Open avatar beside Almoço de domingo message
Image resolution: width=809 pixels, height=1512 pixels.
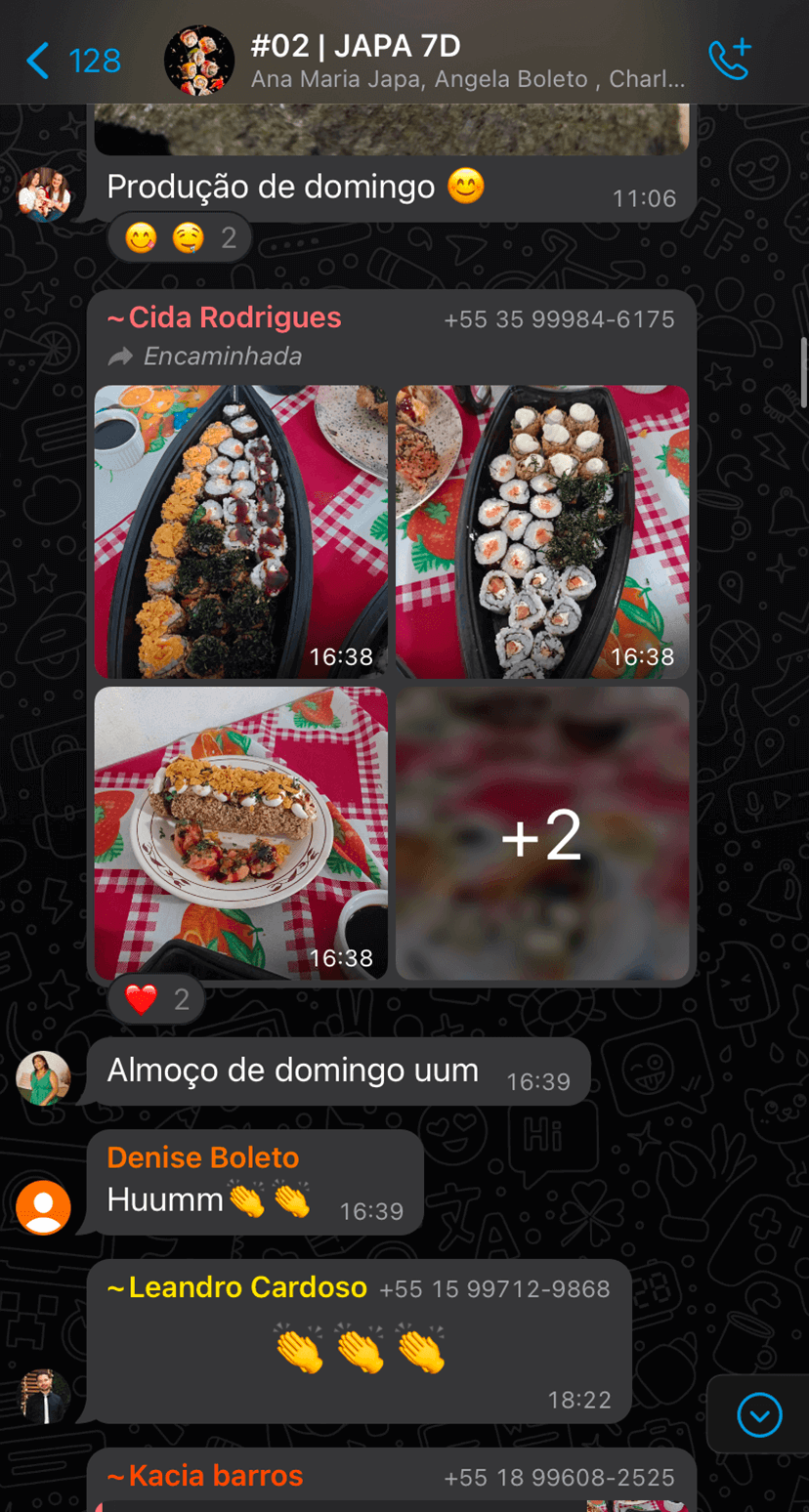(44, 1078)
